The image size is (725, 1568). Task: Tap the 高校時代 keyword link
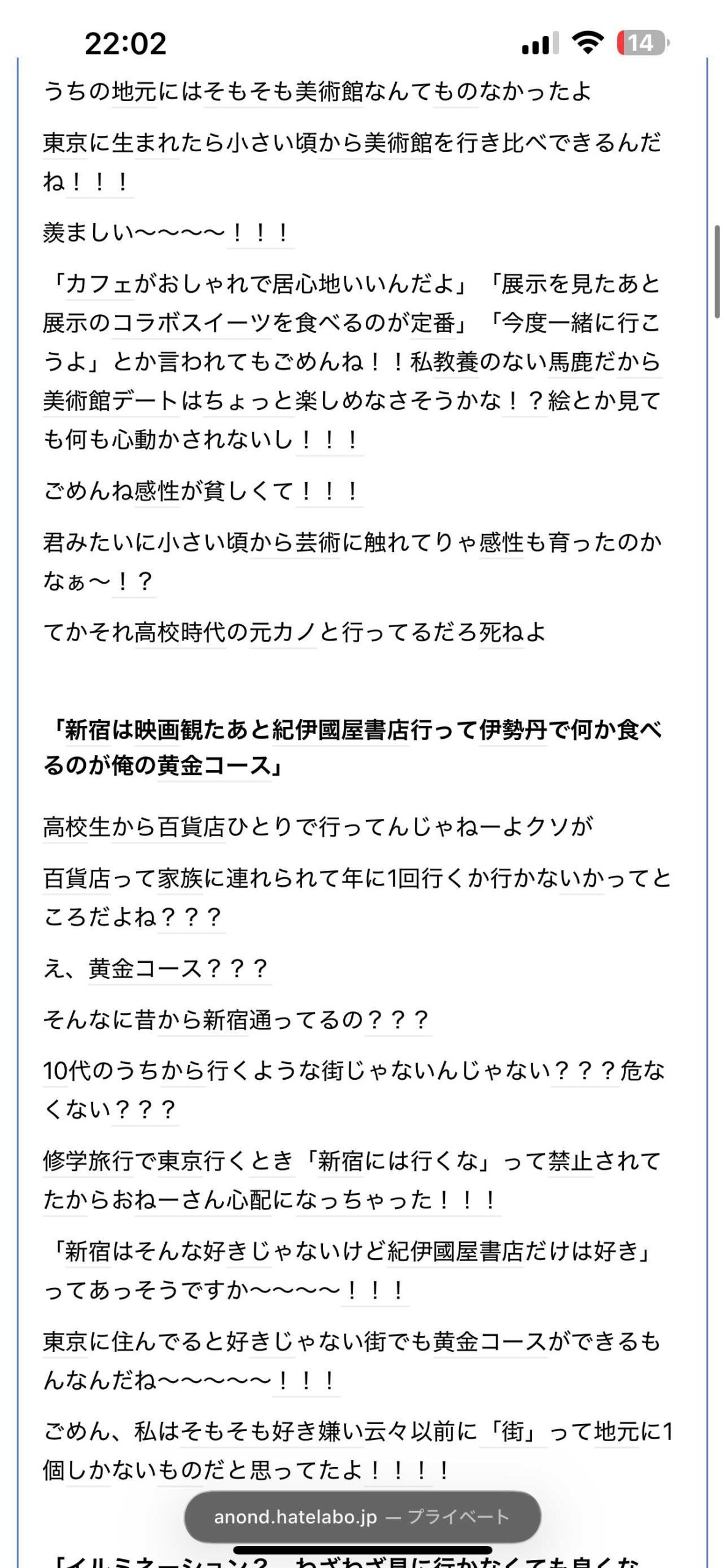click(180, 632)
